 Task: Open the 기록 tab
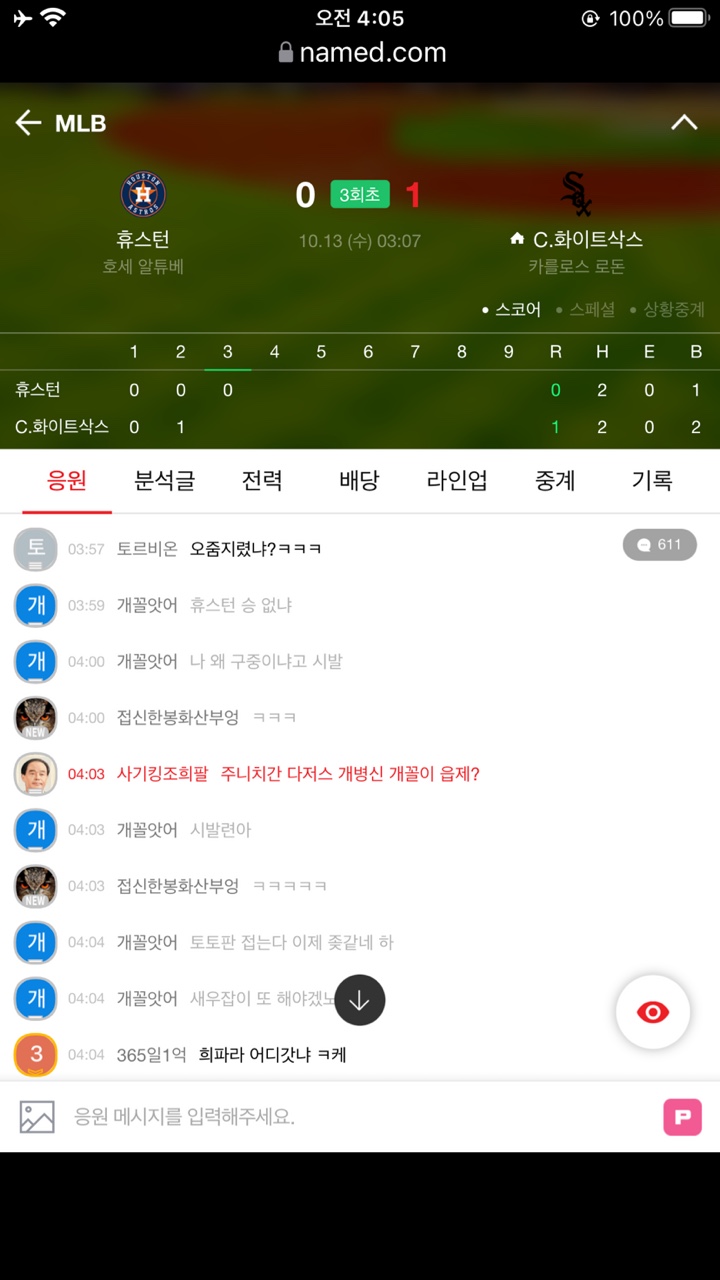tap(652, 481)
